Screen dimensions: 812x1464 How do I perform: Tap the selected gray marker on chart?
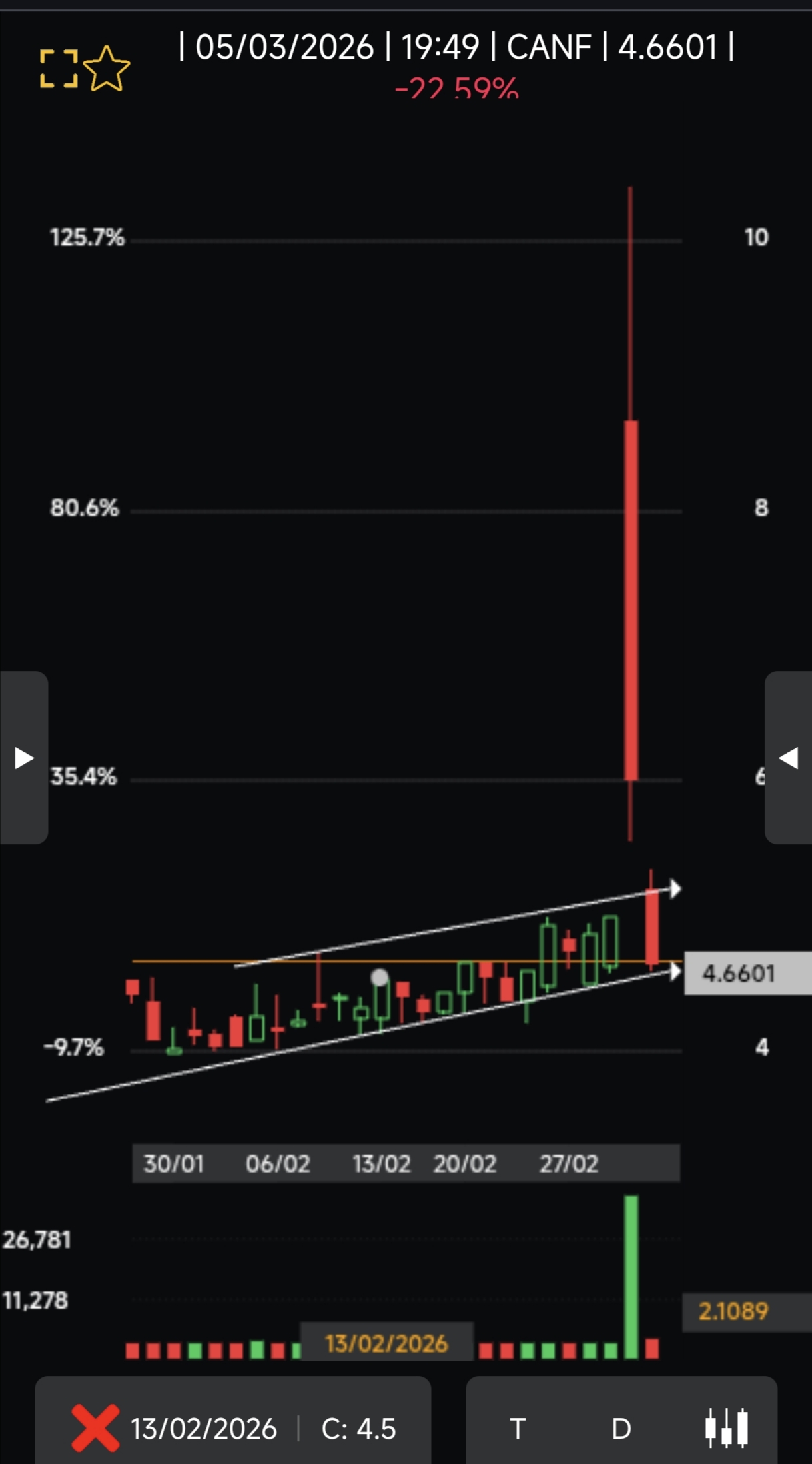pos(380,978)
